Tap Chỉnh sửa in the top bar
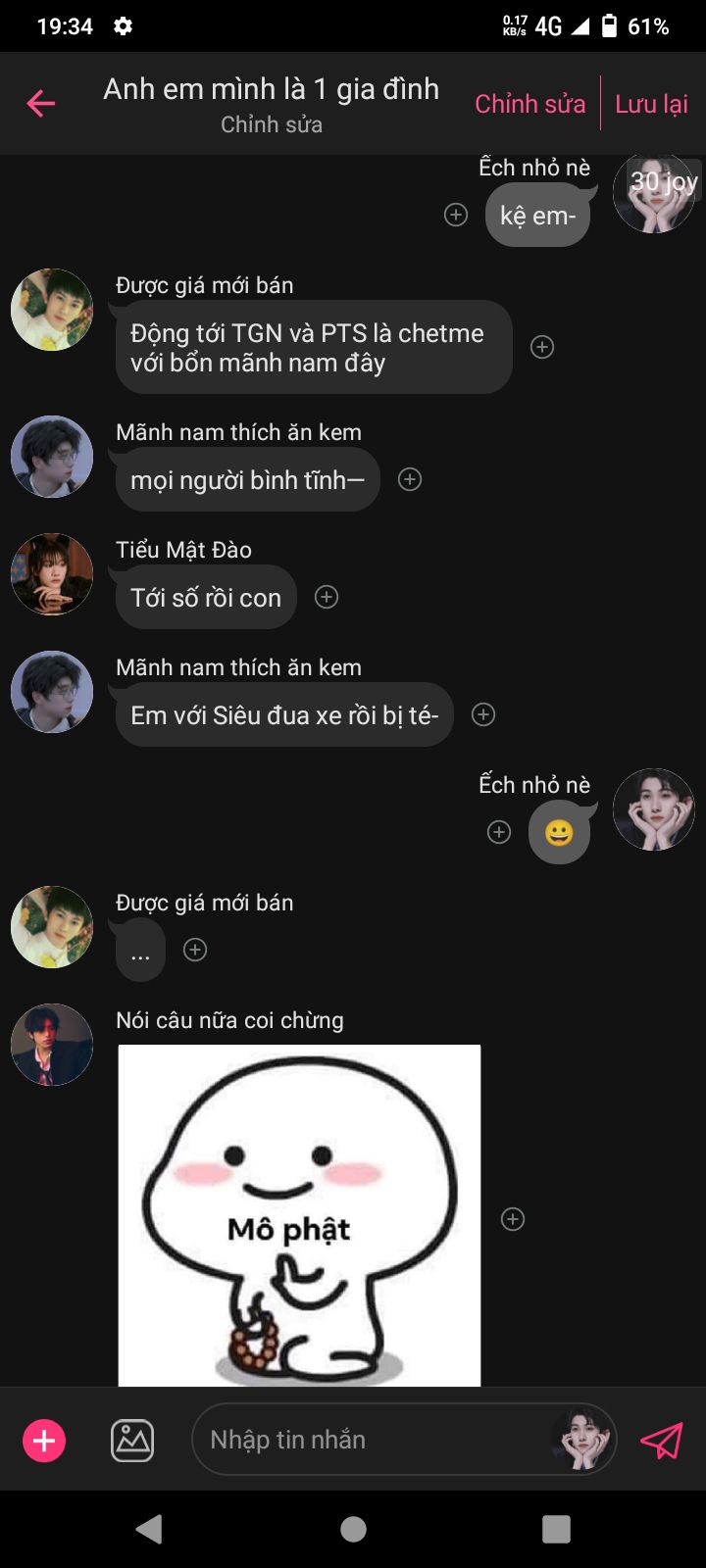The image size is (706, 1568). (x=529, y=104)
